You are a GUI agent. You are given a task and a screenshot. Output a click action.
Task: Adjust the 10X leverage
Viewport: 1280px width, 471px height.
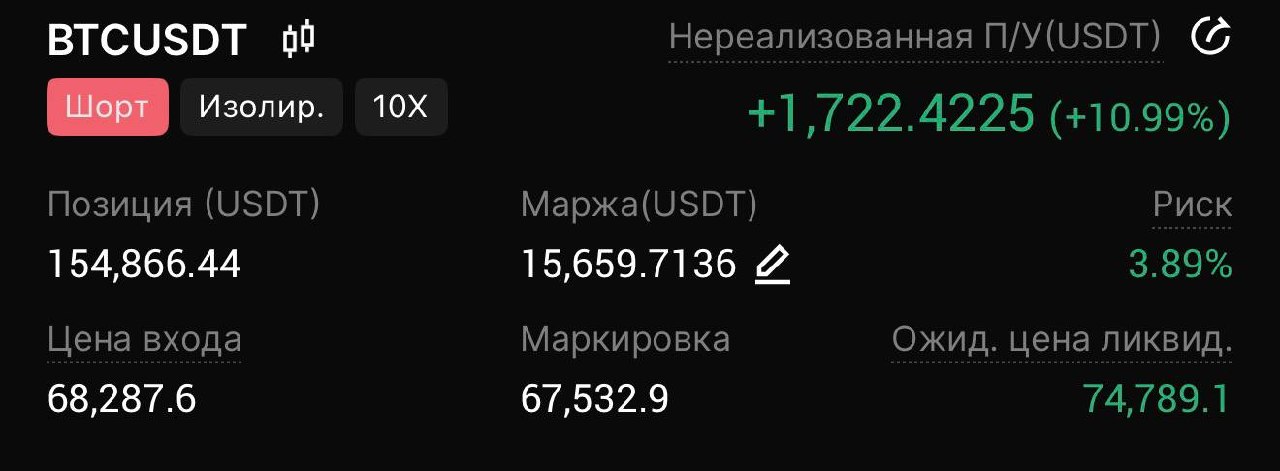tap(400, 107)
